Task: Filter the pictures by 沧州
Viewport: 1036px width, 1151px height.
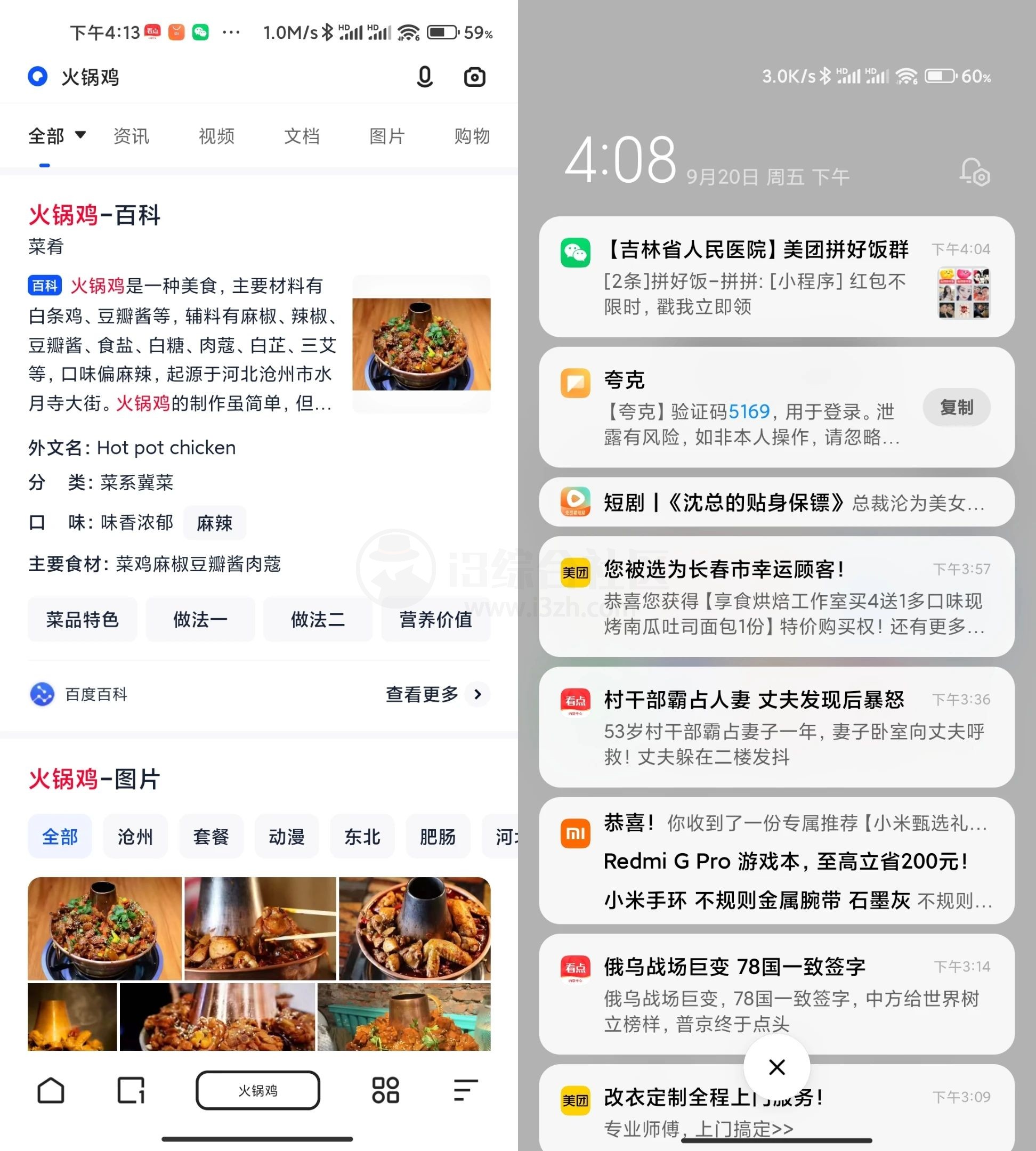Action: pos(135,836)
